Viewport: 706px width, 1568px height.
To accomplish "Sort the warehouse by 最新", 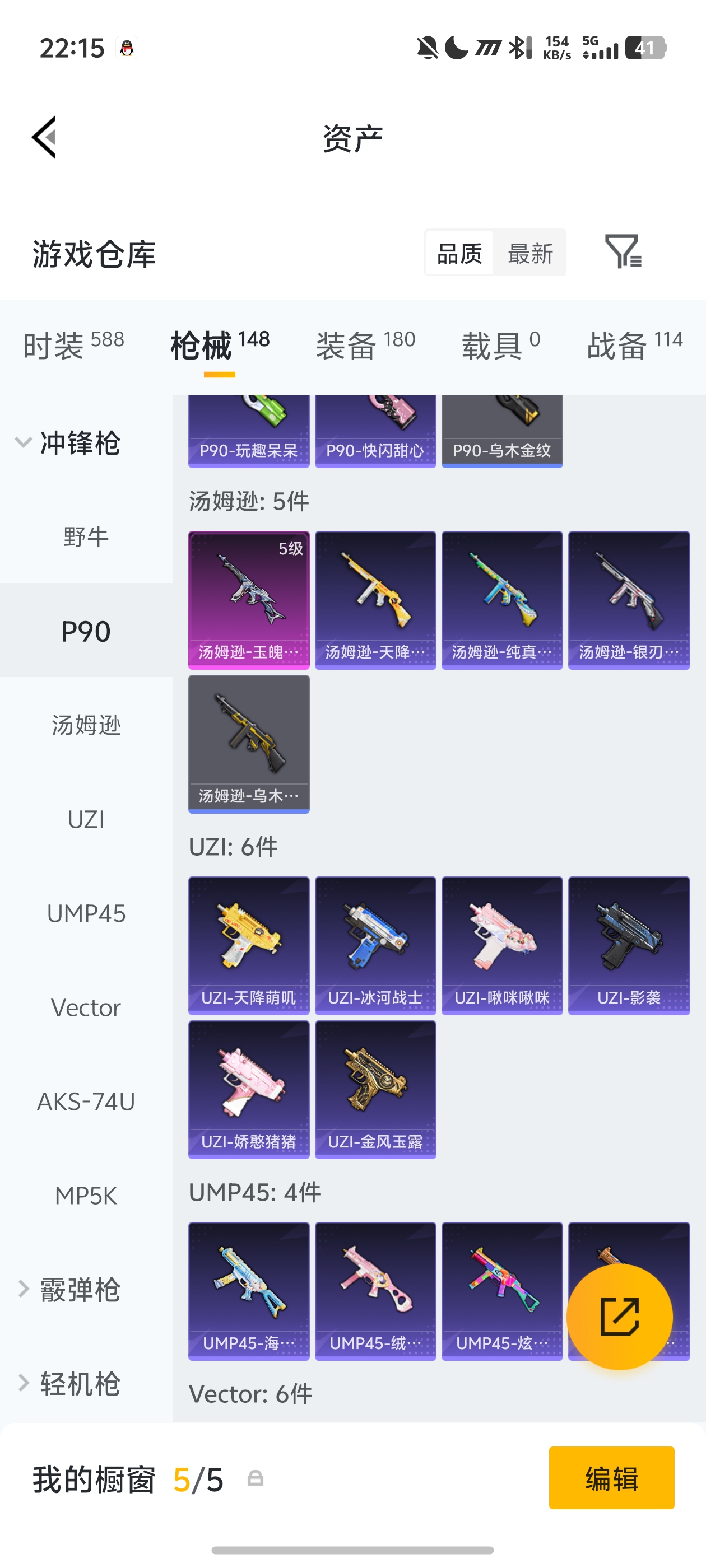I will (x=530, y=253).
